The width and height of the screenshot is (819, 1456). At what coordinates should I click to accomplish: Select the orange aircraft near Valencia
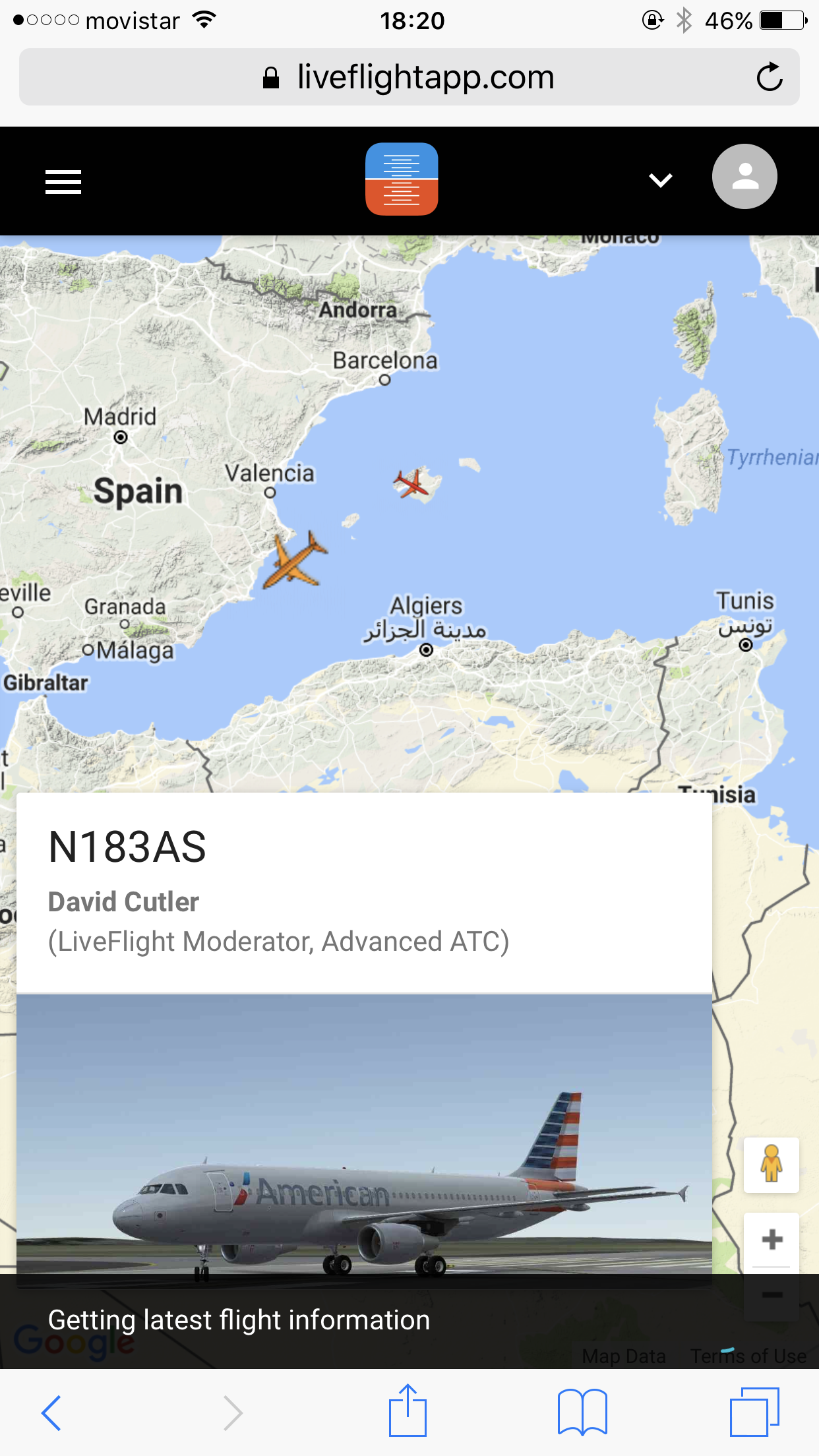point(295,560)
